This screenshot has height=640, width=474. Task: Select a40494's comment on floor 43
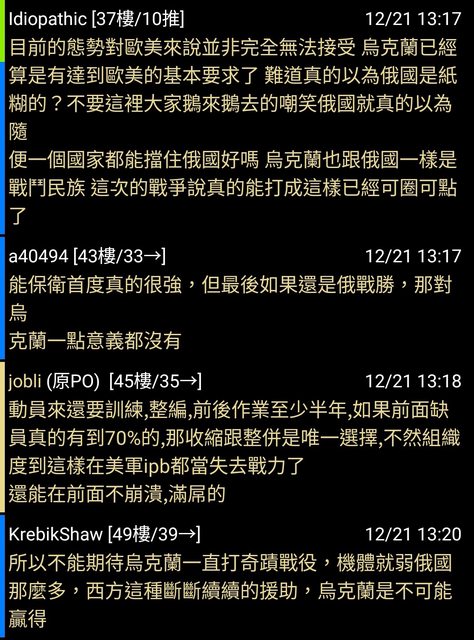(x=237, y=299)
